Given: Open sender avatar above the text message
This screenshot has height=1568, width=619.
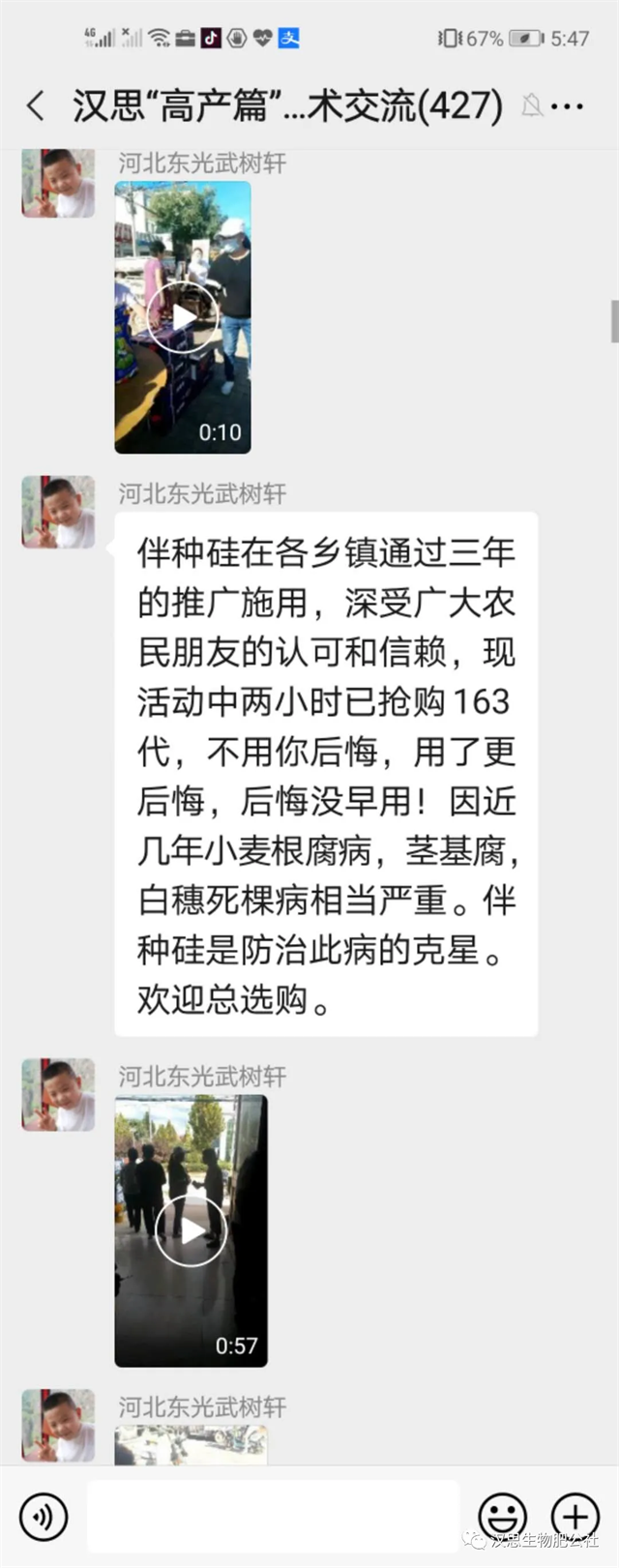Looking at the screenshot, I should tap(59, 512).
